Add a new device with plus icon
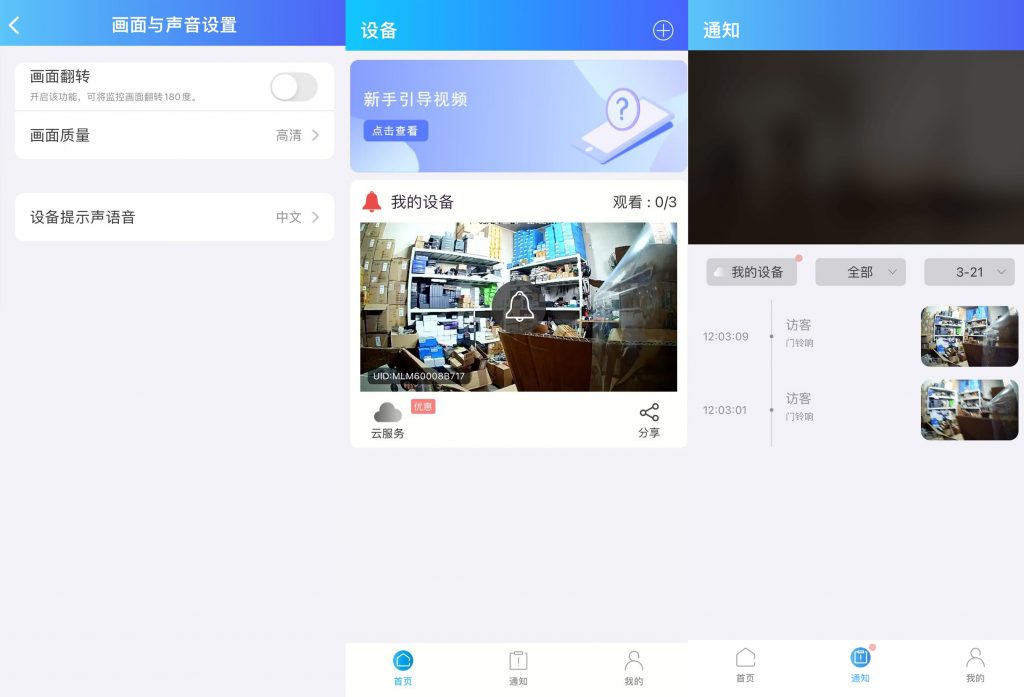 (x=663, y=30)
